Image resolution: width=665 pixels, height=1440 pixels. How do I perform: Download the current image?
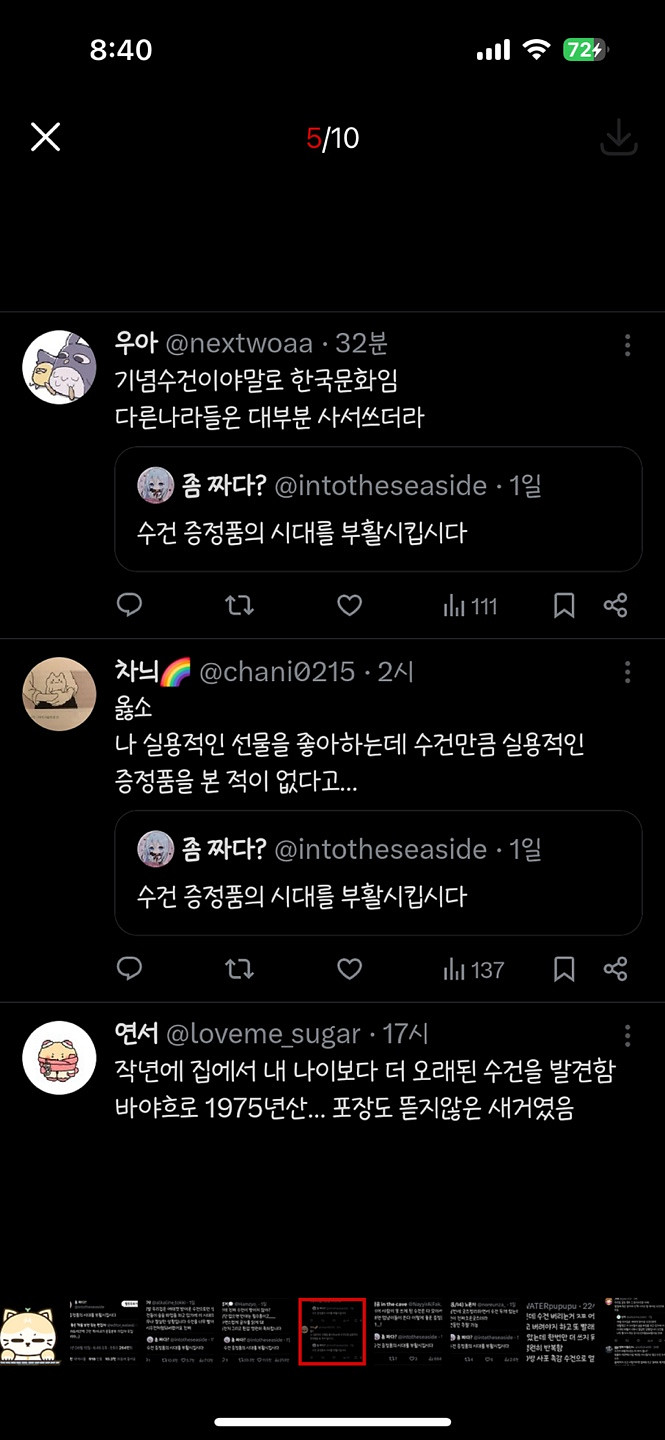[x=618, y=139]
